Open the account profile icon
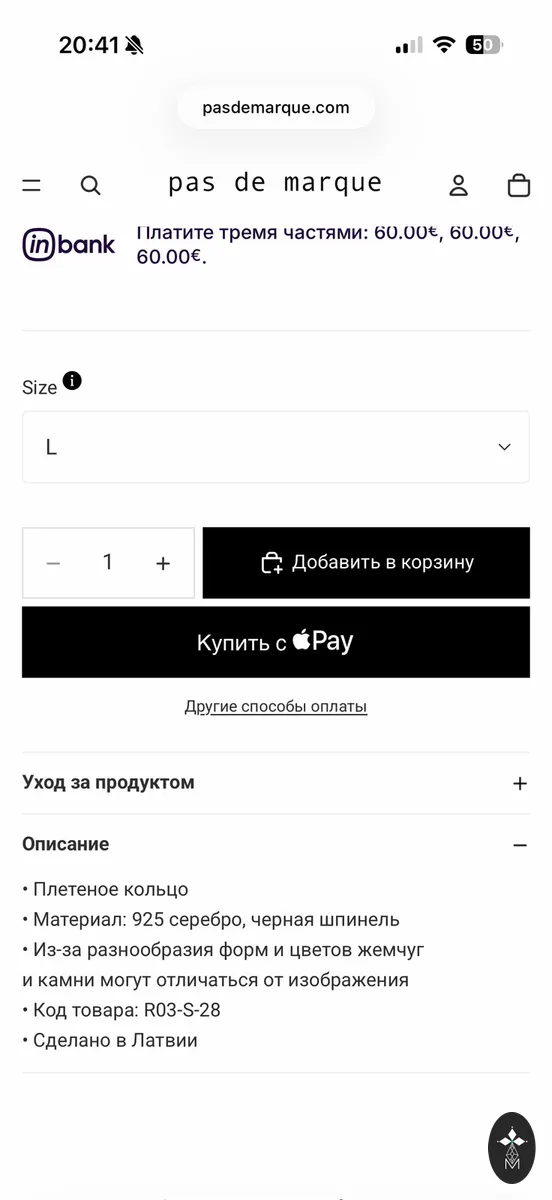 pyautogui.click(x=458, y=185)
